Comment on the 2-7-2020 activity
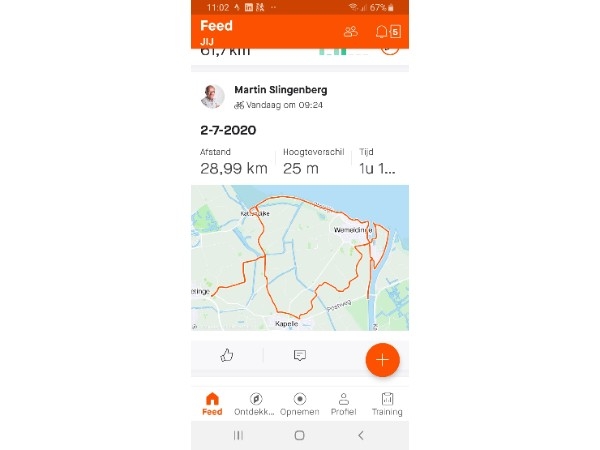Viewport: 600px width, 450px height. click(x=299, y=355)
